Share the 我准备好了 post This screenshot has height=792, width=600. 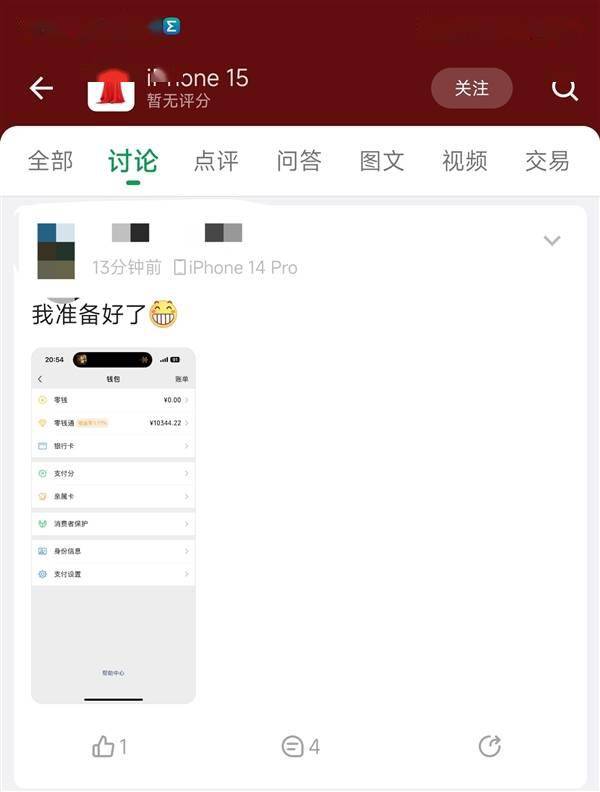pyautogui.click(x=489, y=746)
